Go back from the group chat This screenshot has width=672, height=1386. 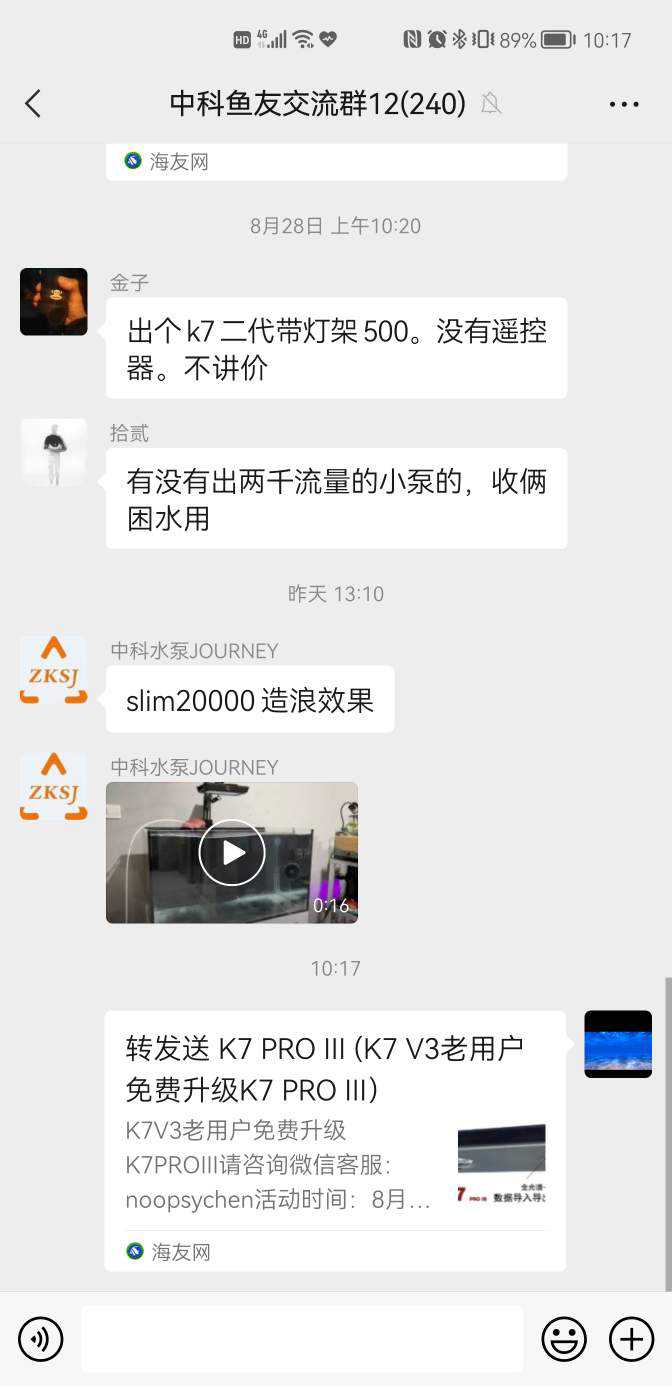pyautogui.click(x=33, y=104)
